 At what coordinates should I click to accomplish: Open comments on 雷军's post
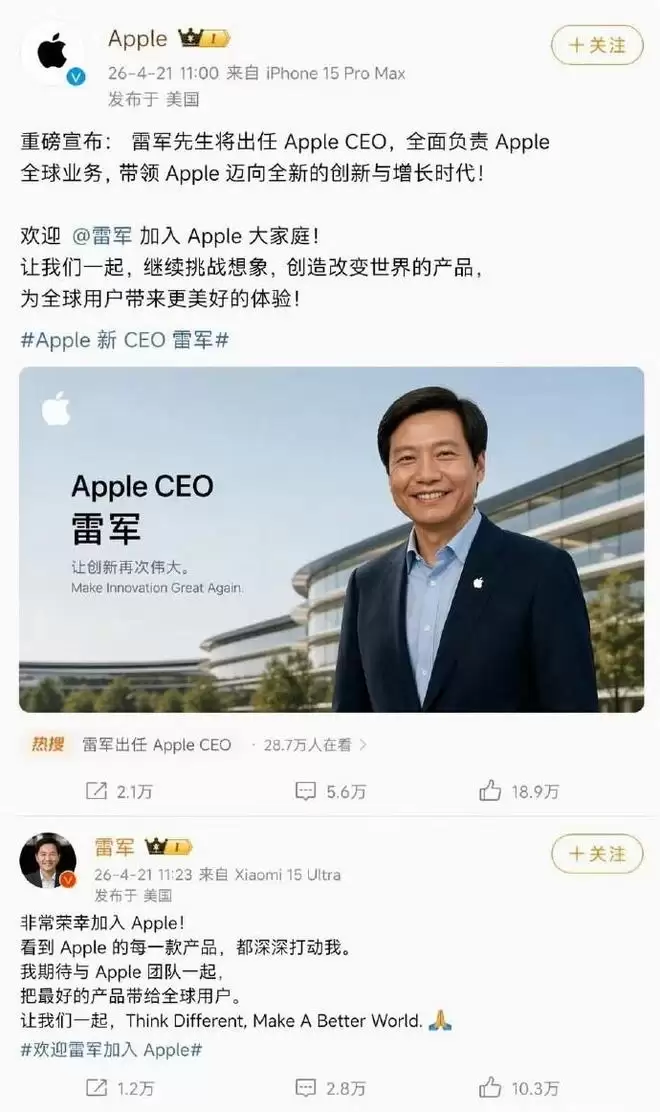tap(331, 1088)
